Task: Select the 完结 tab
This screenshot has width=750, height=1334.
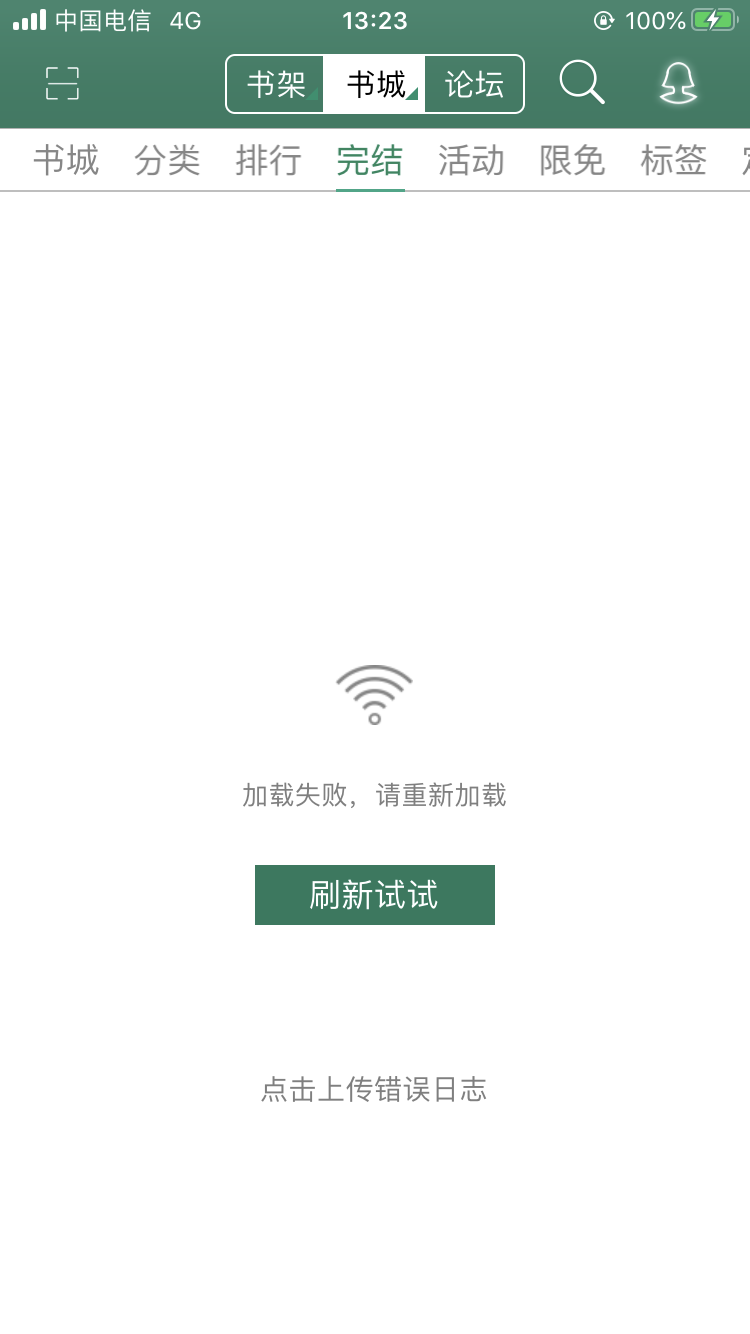Action: (x=370, y=160)
